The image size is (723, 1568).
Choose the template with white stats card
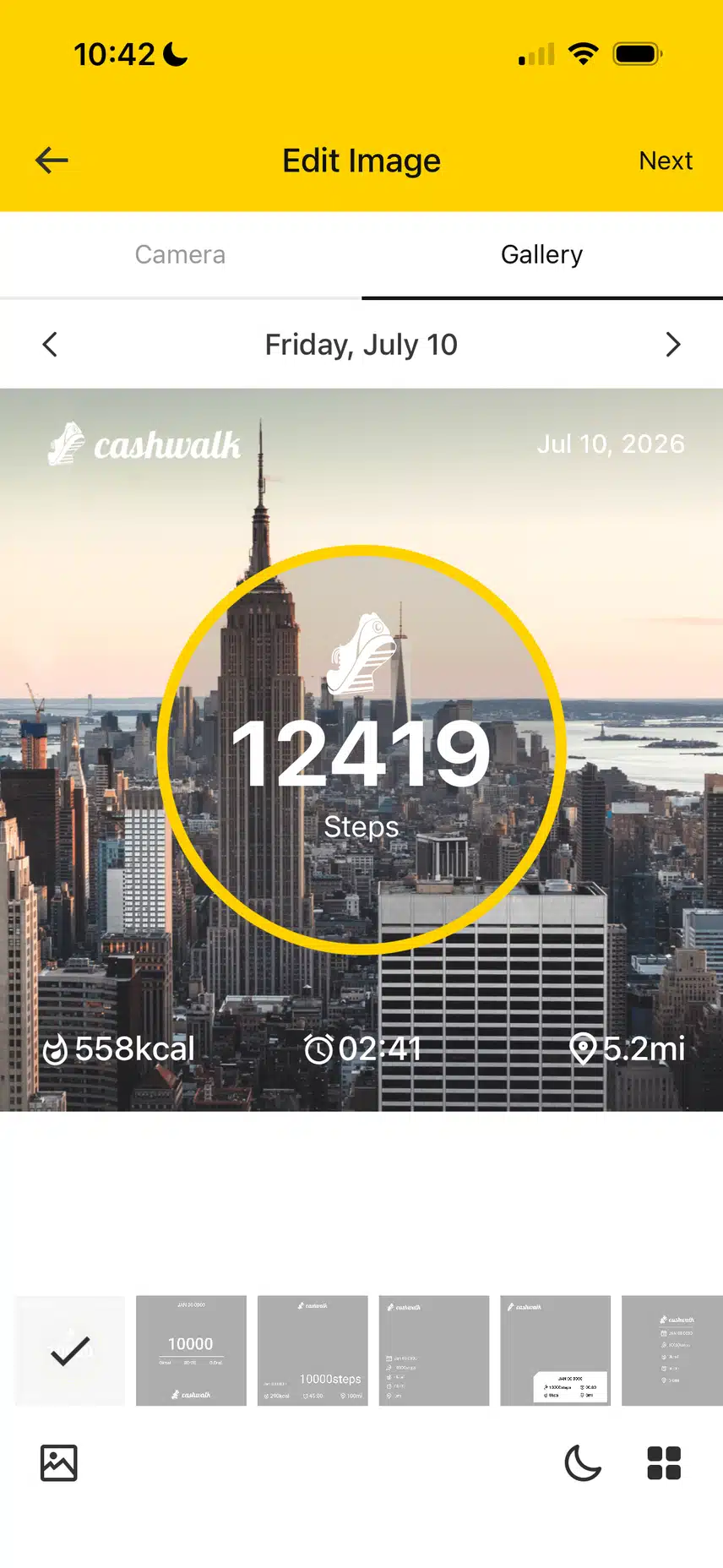tap(555, 1350)
